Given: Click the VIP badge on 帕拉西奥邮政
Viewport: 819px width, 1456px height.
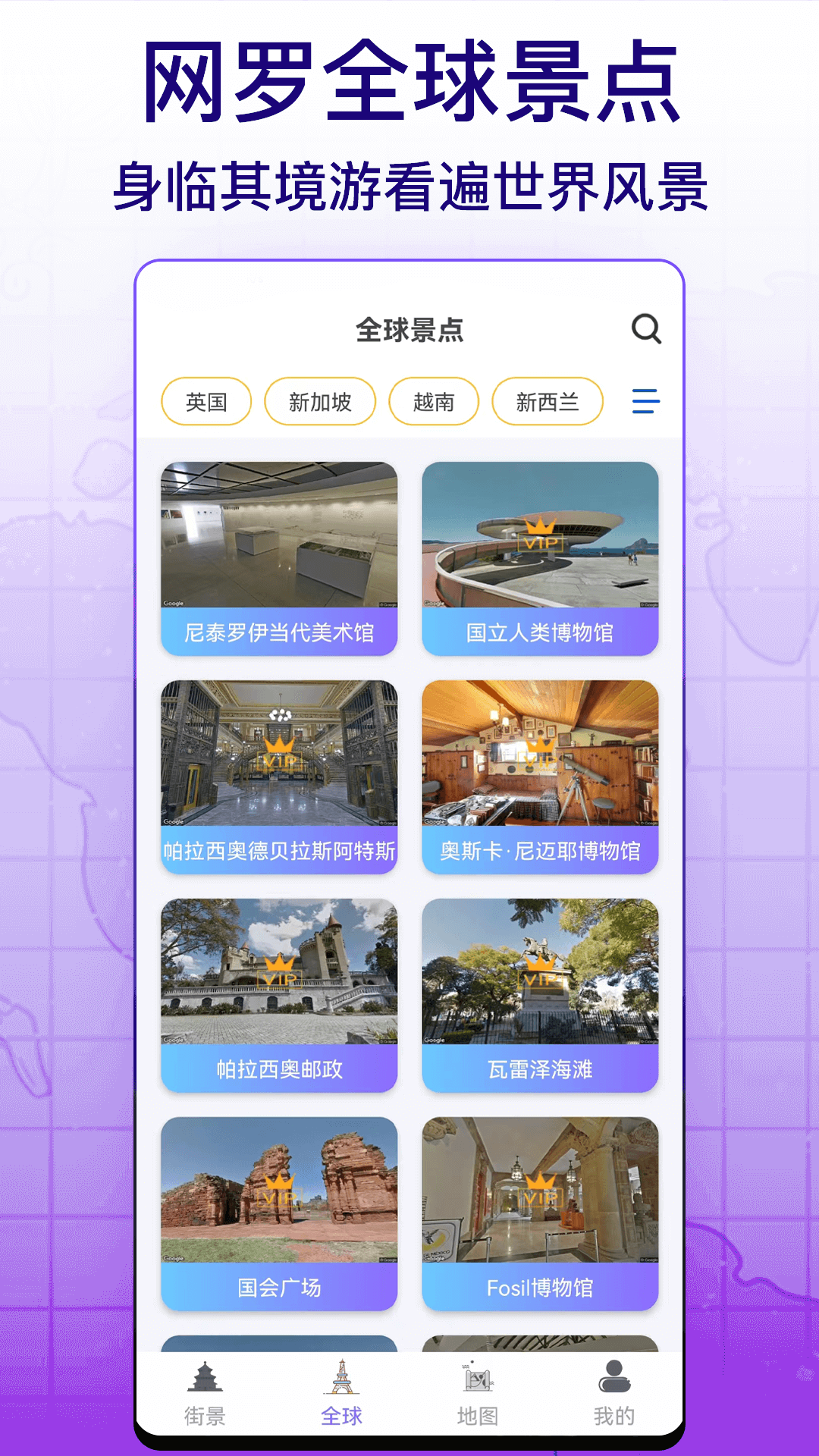Looking at the screenshot, I should point(279,978).
